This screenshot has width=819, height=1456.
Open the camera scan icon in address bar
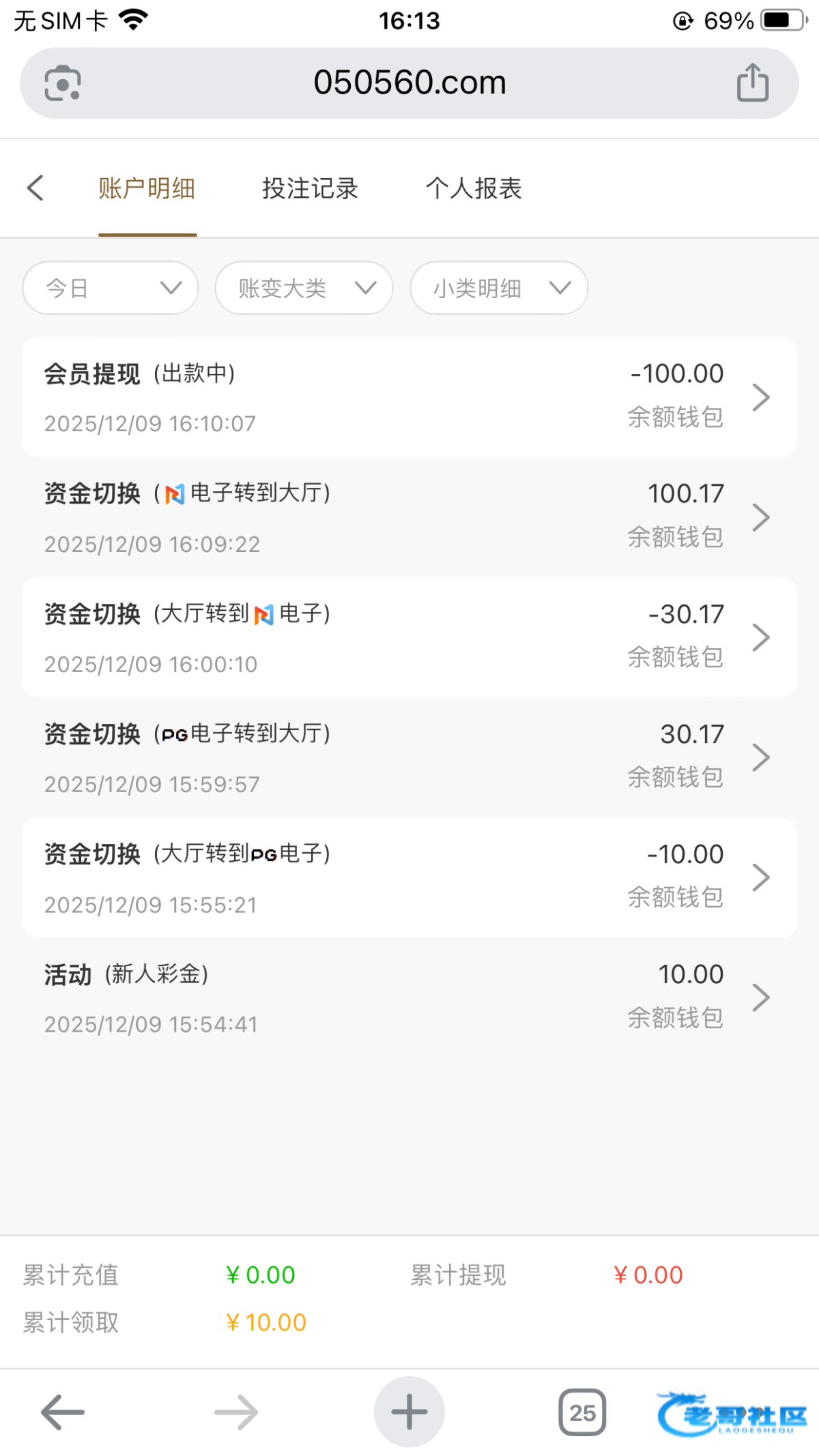pyautogui.click(x=63, y=83)
